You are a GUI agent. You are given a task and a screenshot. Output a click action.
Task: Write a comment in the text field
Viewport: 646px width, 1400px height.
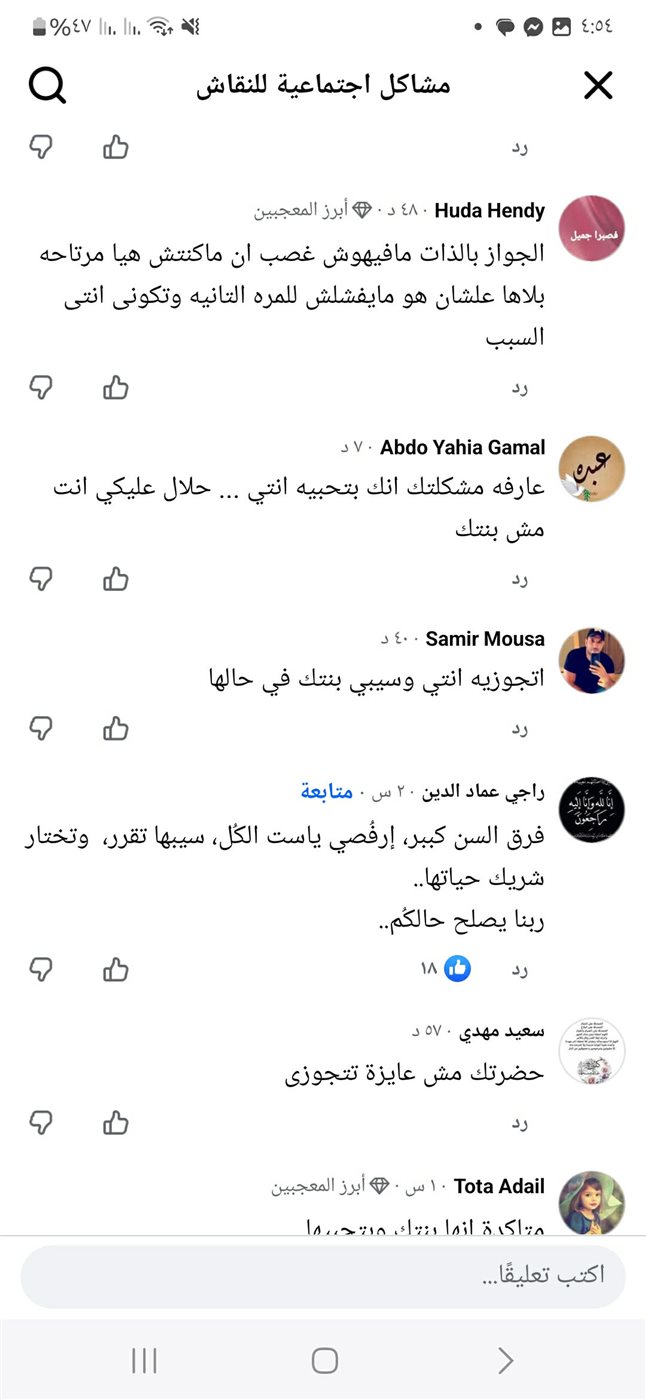[322, 1276]
